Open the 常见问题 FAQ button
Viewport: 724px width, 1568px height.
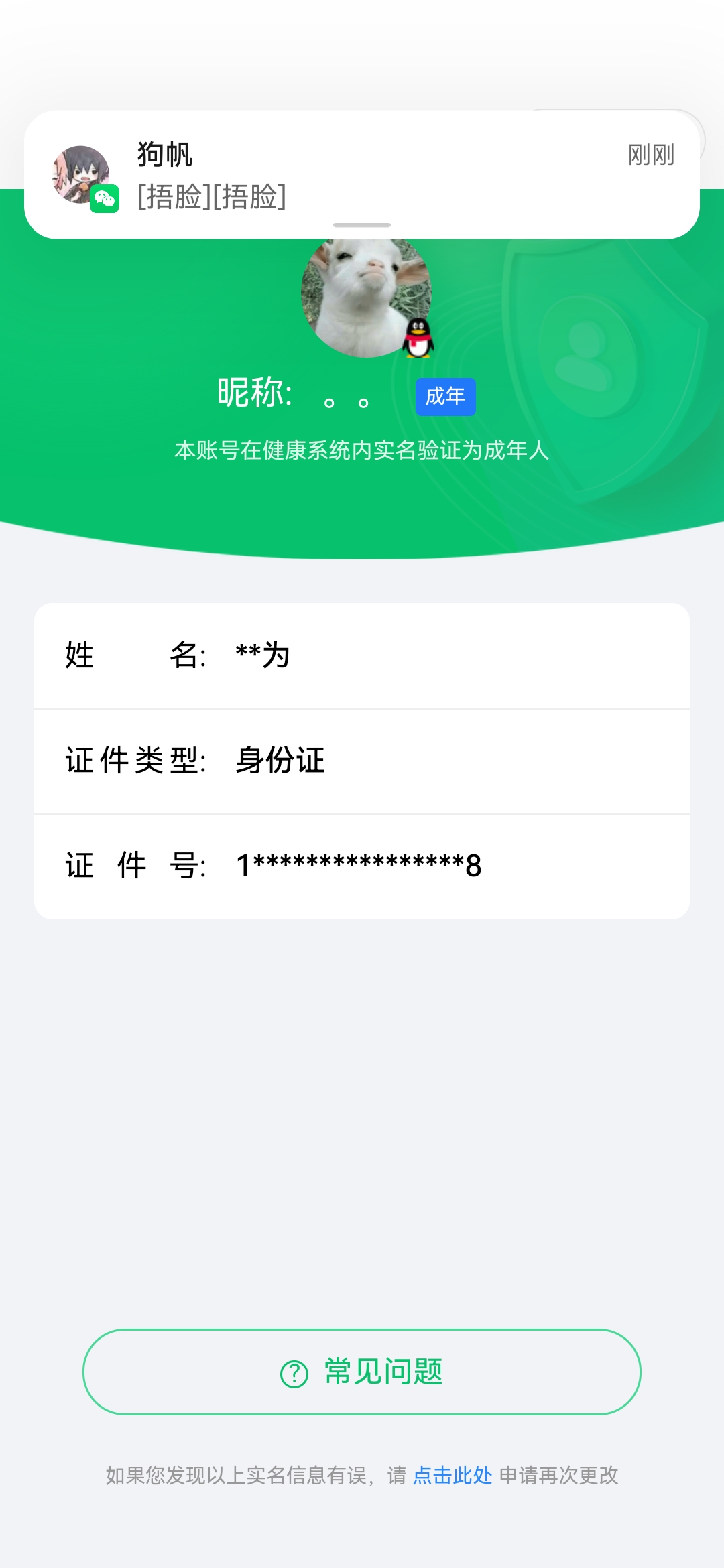pos(362,1372)
